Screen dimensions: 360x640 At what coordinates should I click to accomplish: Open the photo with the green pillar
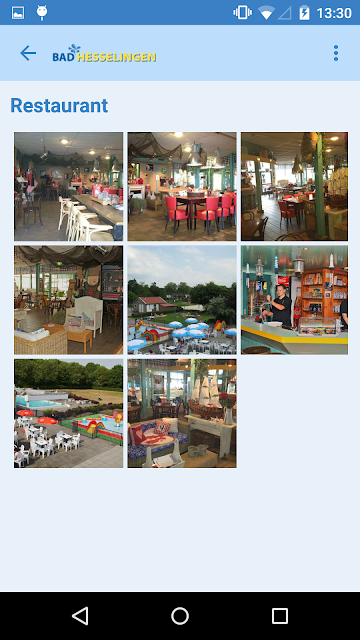point(294,186)
